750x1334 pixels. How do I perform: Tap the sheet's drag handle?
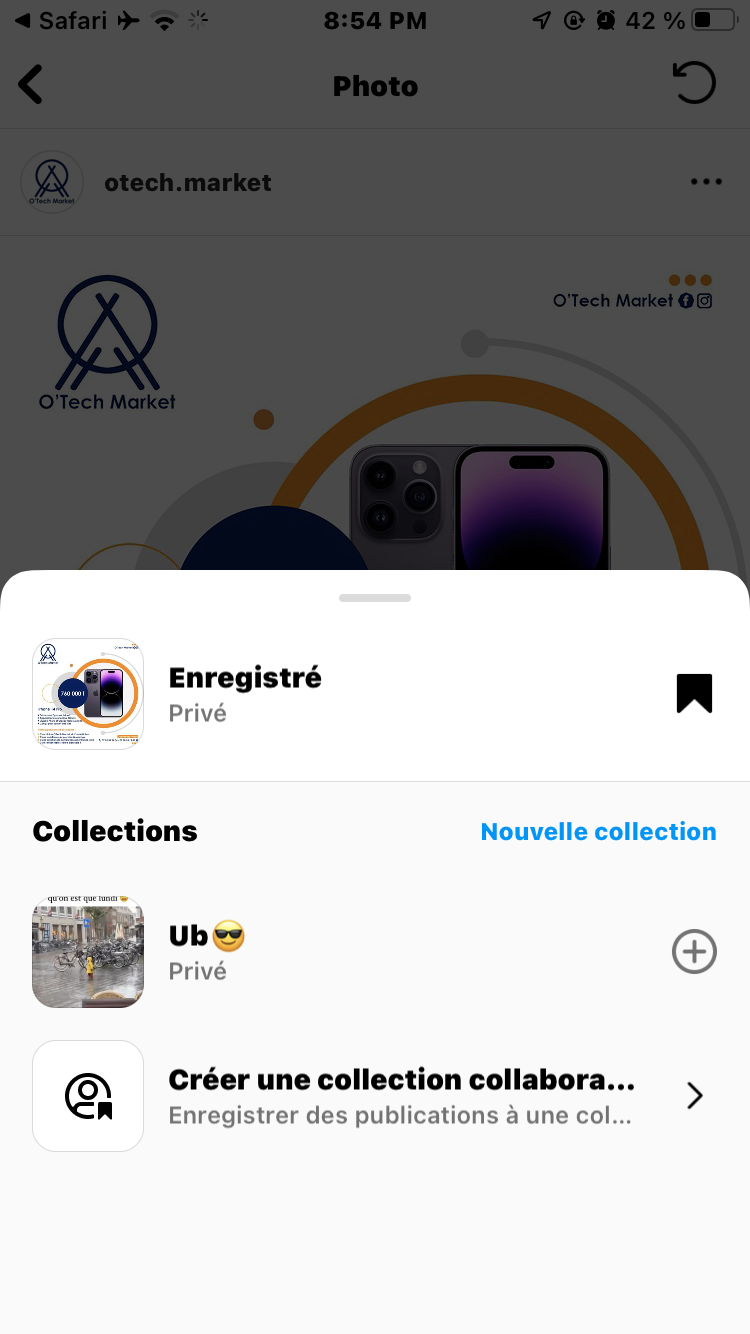pyautogui.click(x=375, y=598)
